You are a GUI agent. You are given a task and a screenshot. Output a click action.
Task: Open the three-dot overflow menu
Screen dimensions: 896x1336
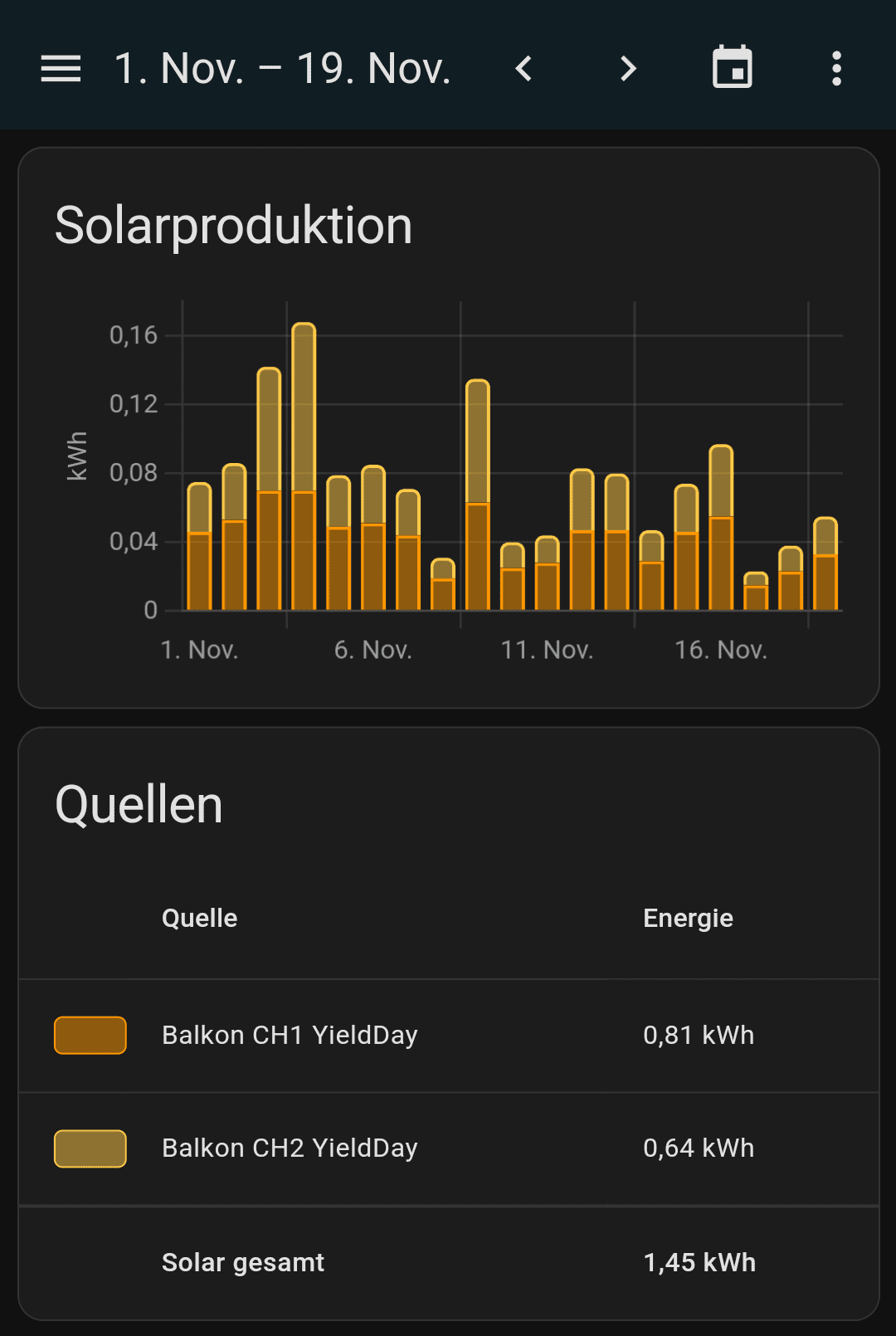pos(836,68)
